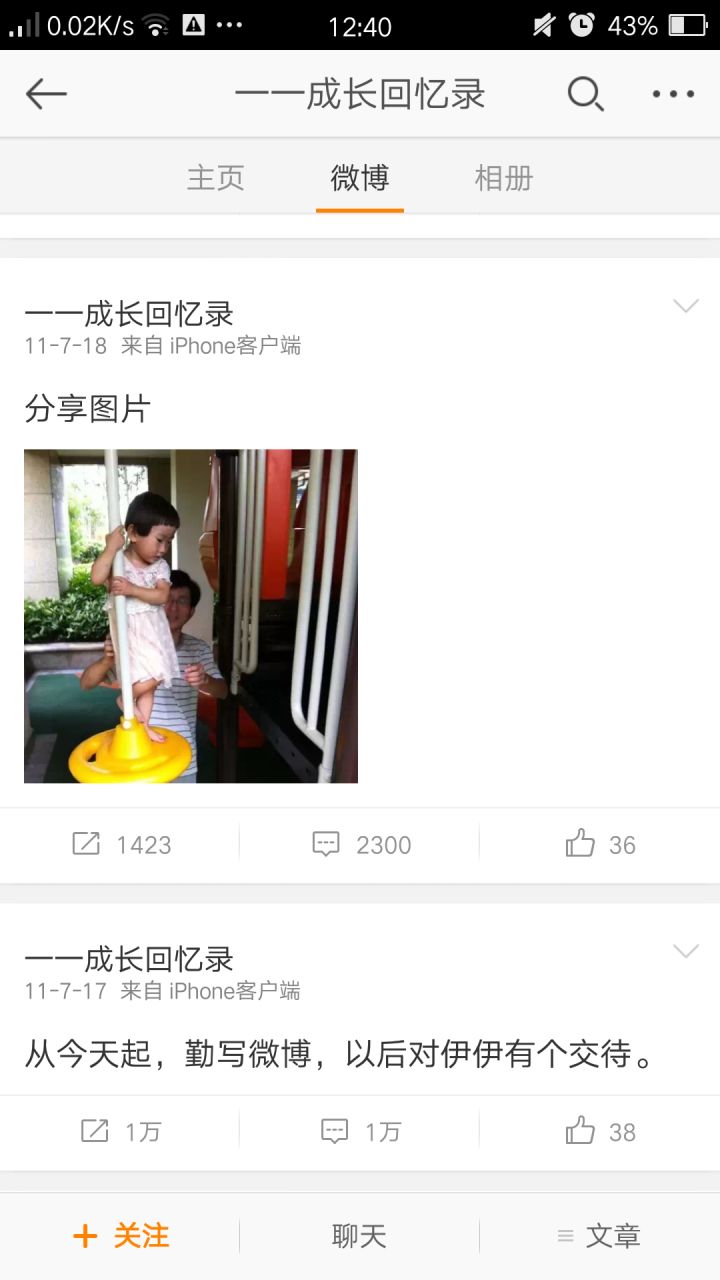Select the 微博 tab
Screen dimensions: 720x1280
pos(360,178)
